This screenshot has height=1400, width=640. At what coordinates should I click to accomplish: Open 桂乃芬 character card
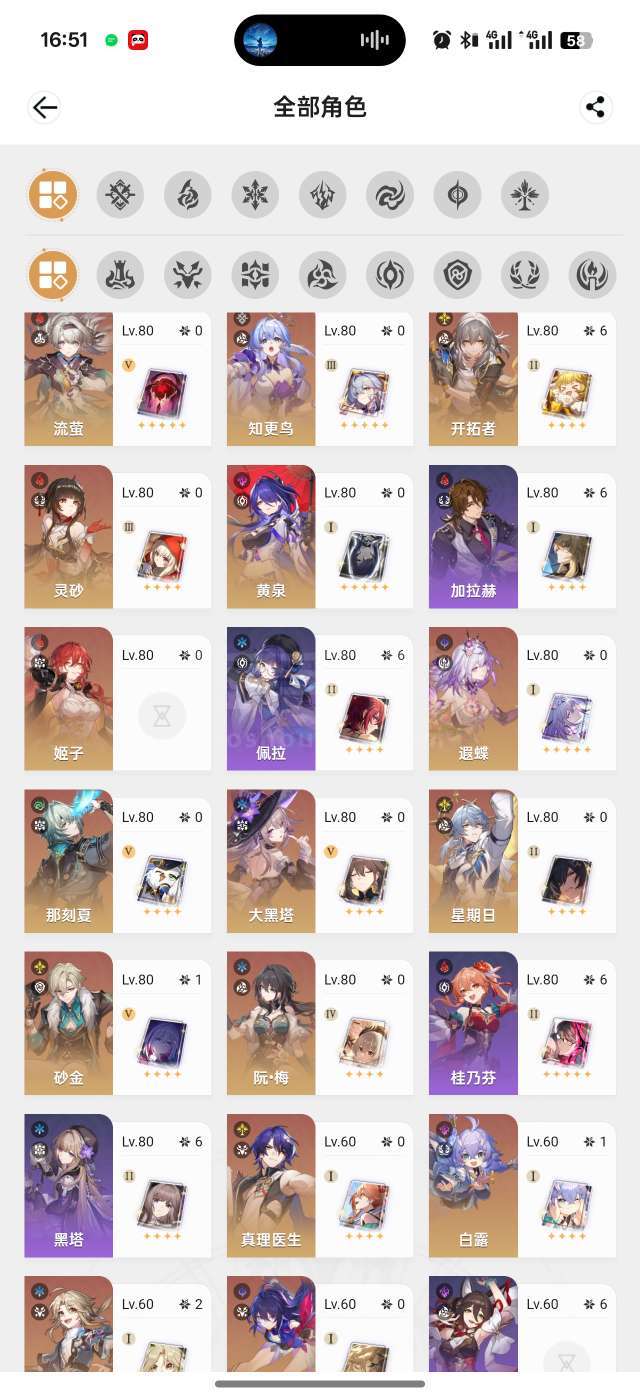[522, 1028]
